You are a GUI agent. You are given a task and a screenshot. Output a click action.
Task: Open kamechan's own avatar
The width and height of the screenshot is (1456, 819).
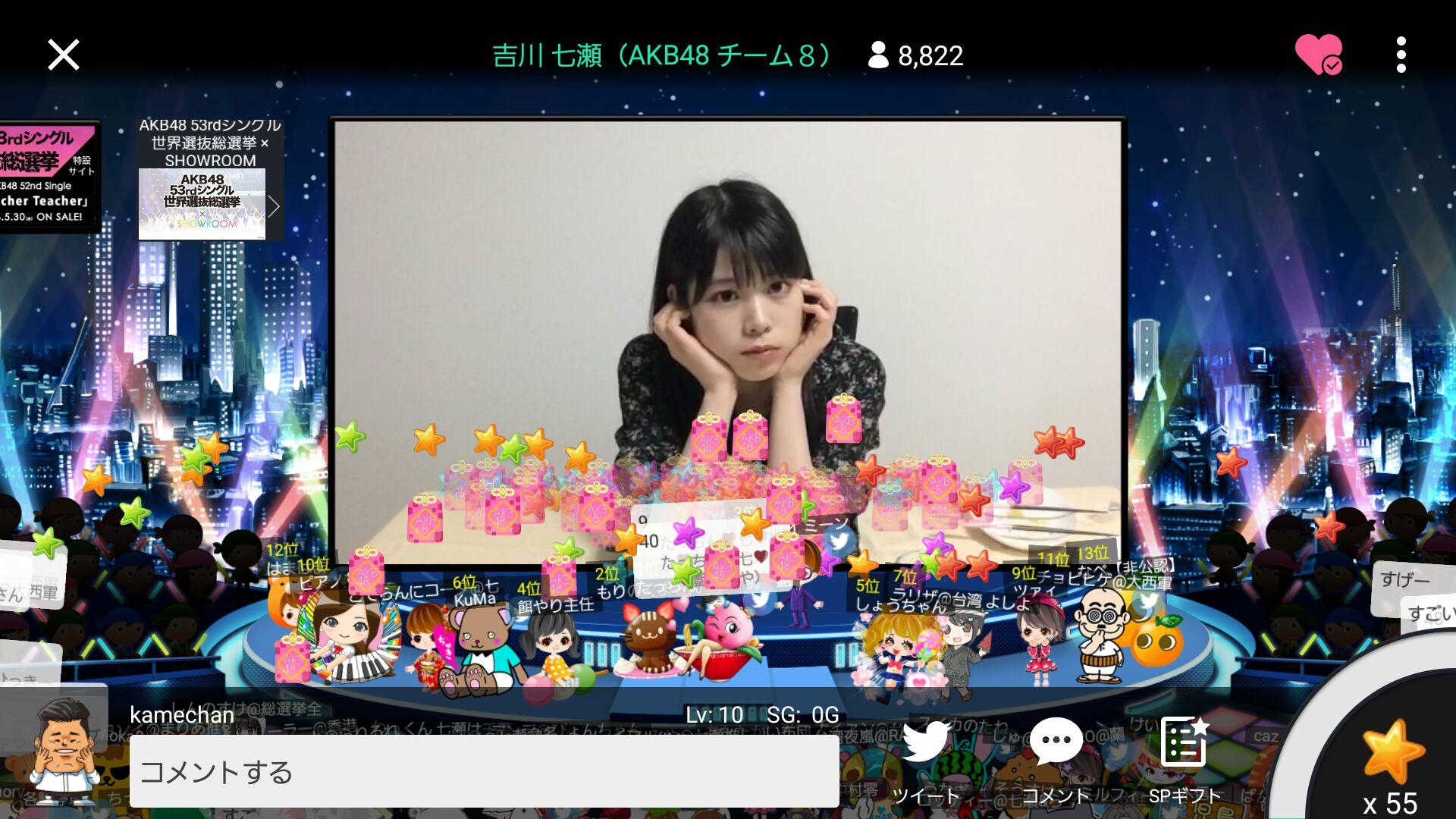point(64,749)
